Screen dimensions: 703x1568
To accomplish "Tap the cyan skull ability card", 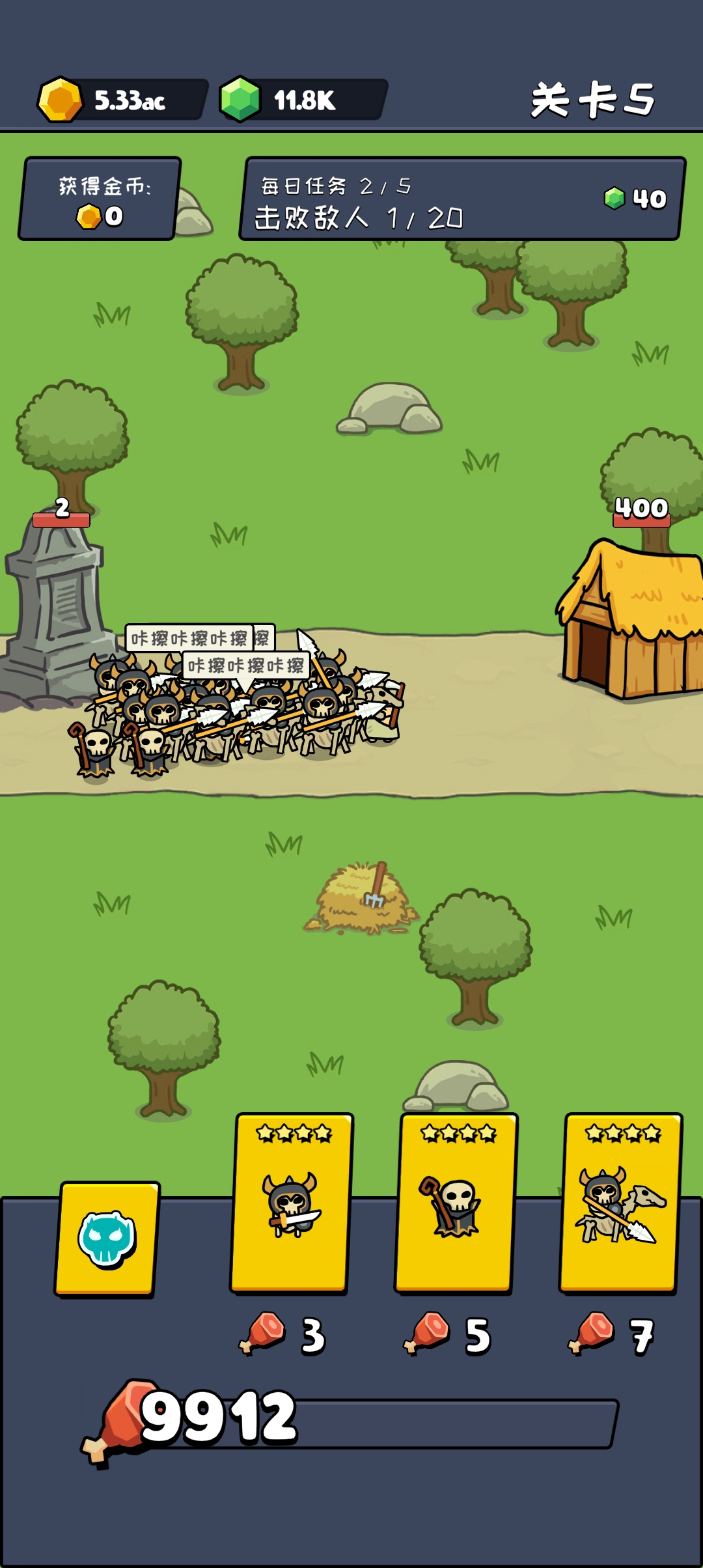I will pos(107,1239).
